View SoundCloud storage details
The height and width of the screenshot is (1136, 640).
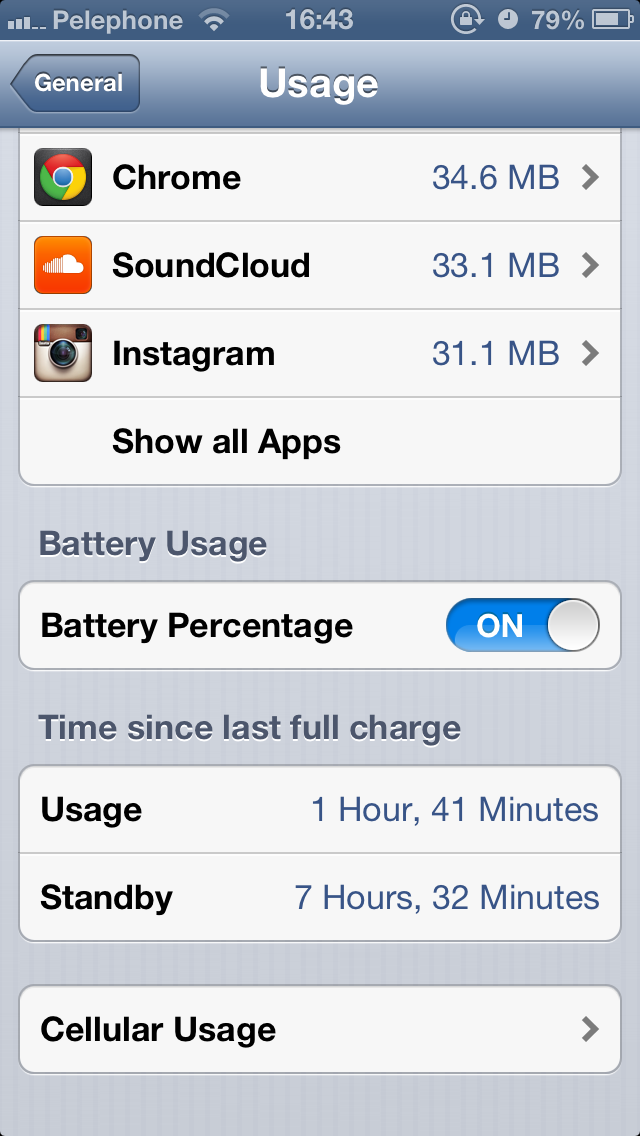320,266
